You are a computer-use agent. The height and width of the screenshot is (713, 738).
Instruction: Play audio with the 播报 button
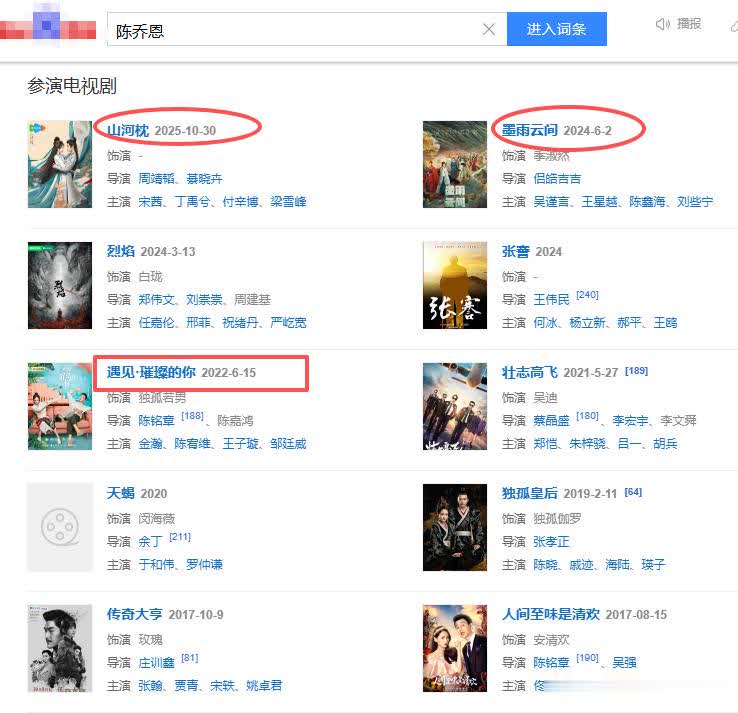point(679,24)
